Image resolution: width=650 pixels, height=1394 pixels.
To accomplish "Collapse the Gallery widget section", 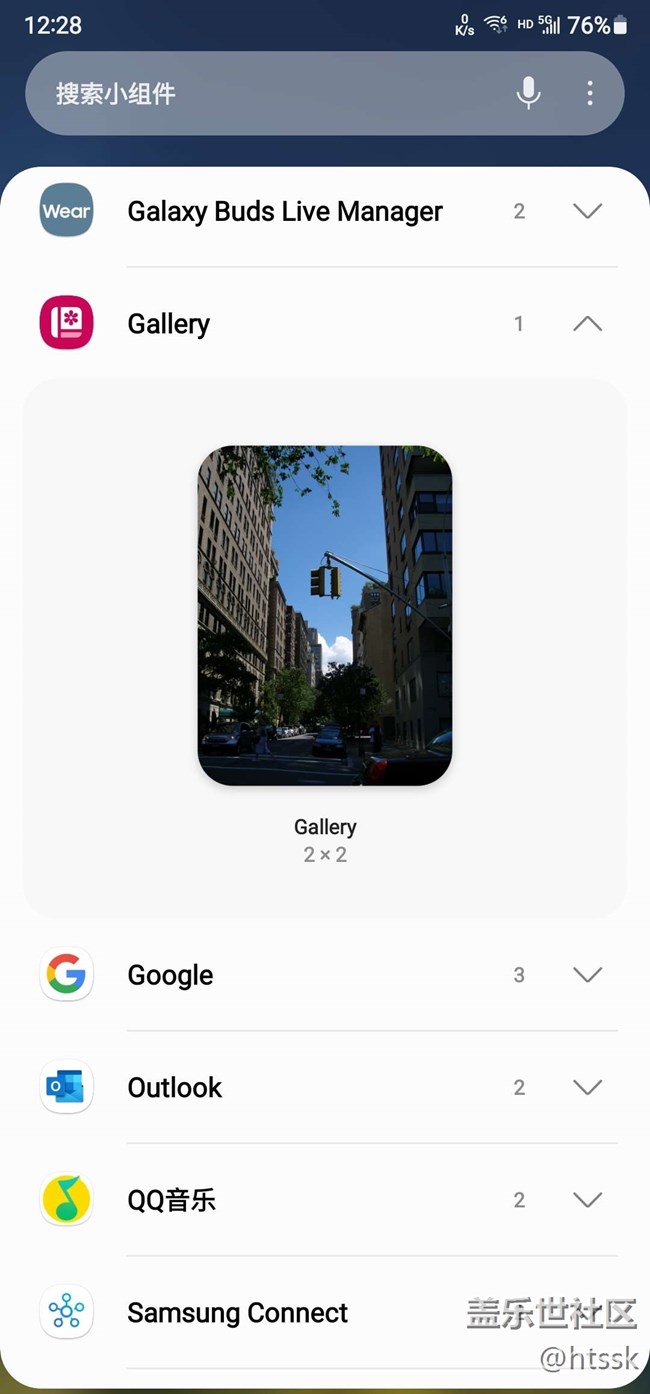I will [x=587, y=324].
